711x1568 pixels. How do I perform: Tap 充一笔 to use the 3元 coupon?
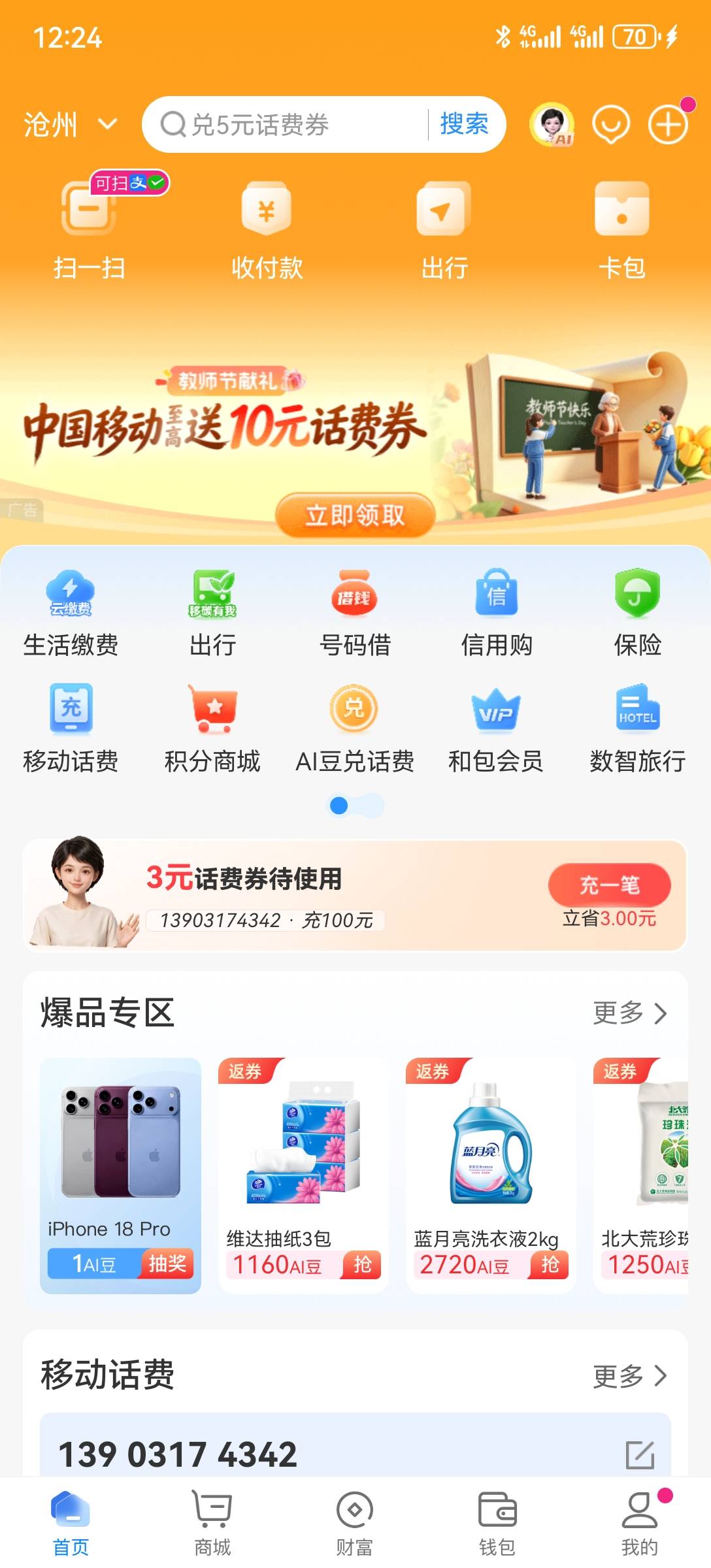pos(610,885)
